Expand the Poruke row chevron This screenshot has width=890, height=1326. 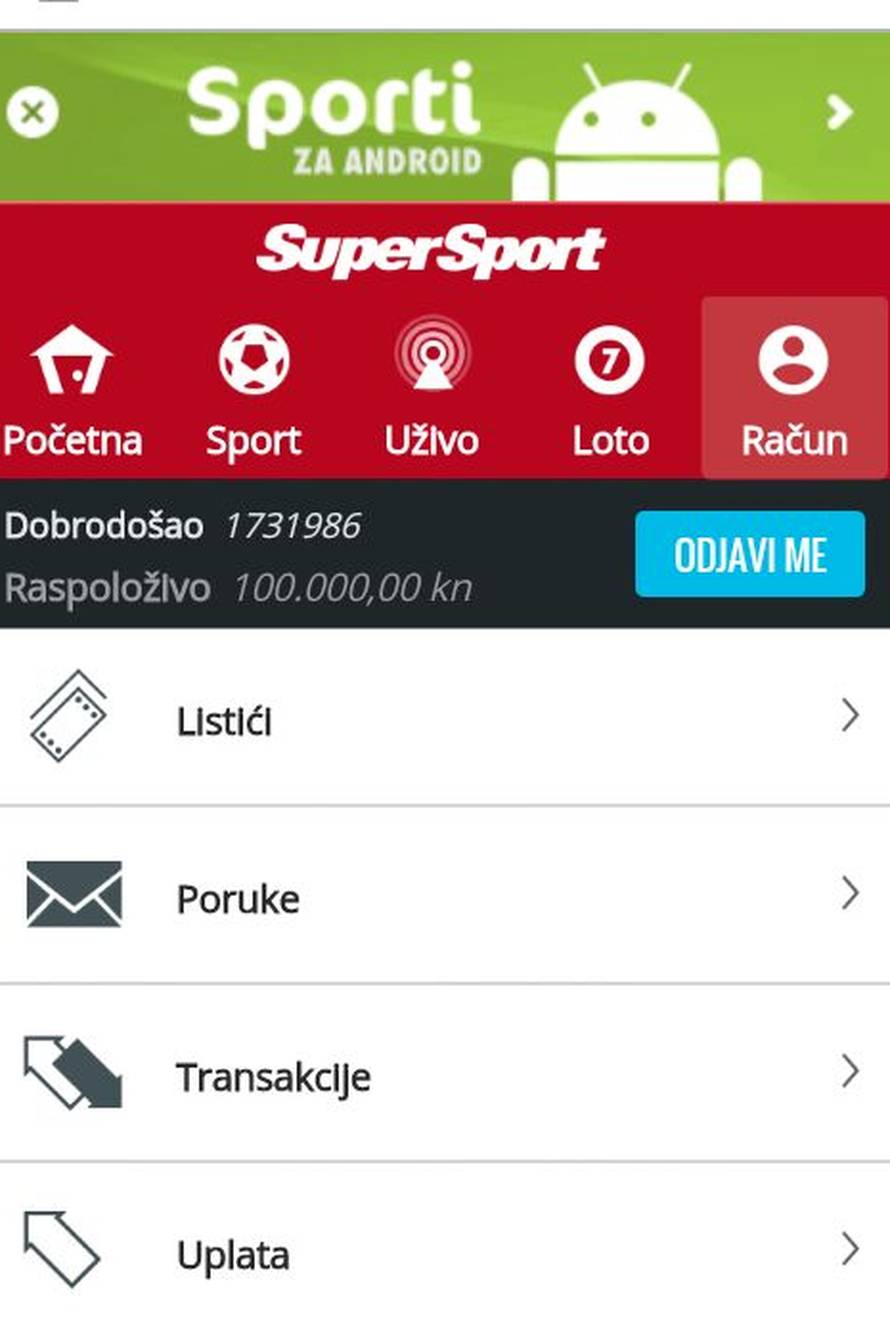[x=851, y=893]
